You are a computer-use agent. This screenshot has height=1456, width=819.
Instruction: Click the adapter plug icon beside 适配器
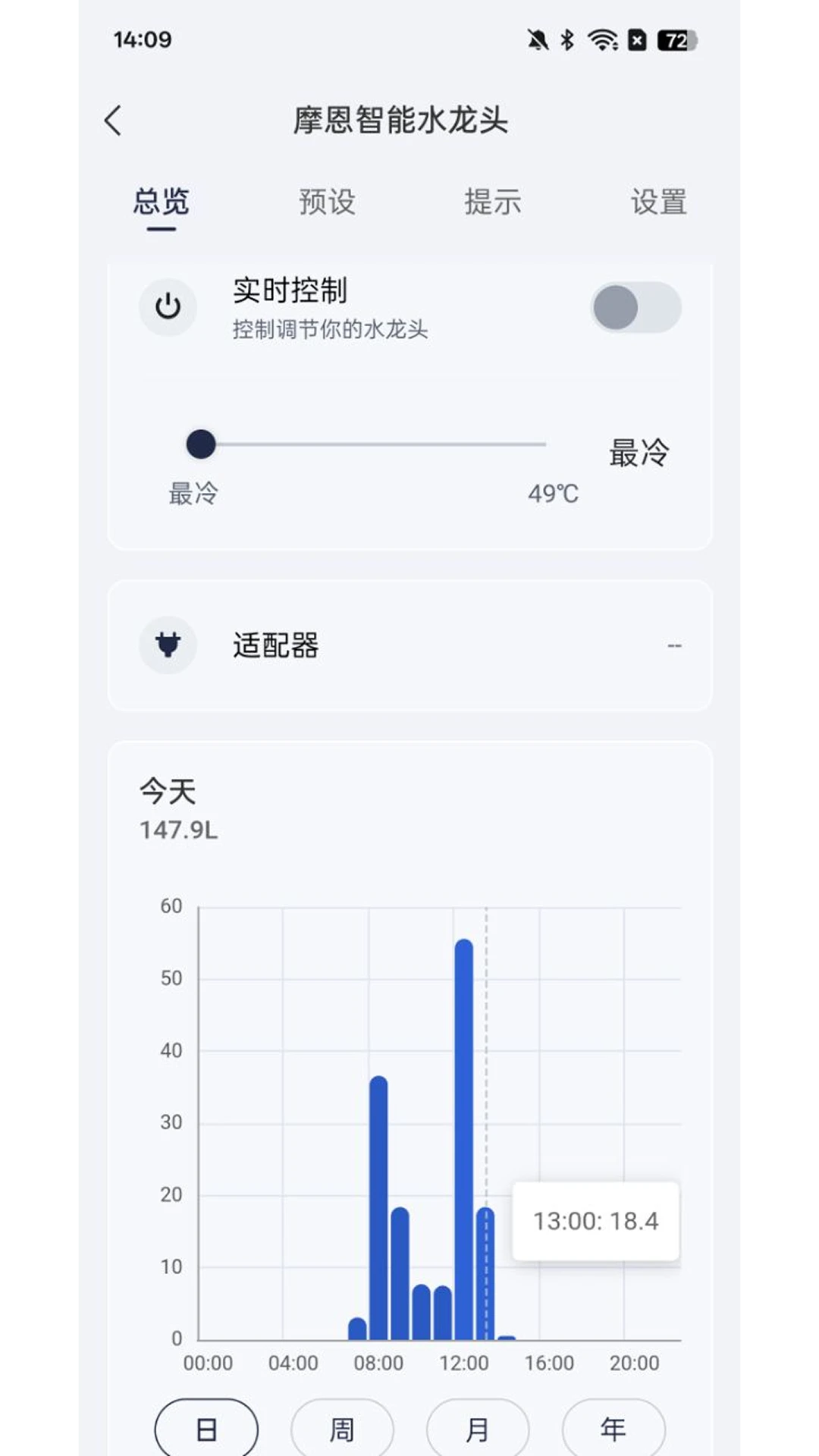click(x=168, y=645)
